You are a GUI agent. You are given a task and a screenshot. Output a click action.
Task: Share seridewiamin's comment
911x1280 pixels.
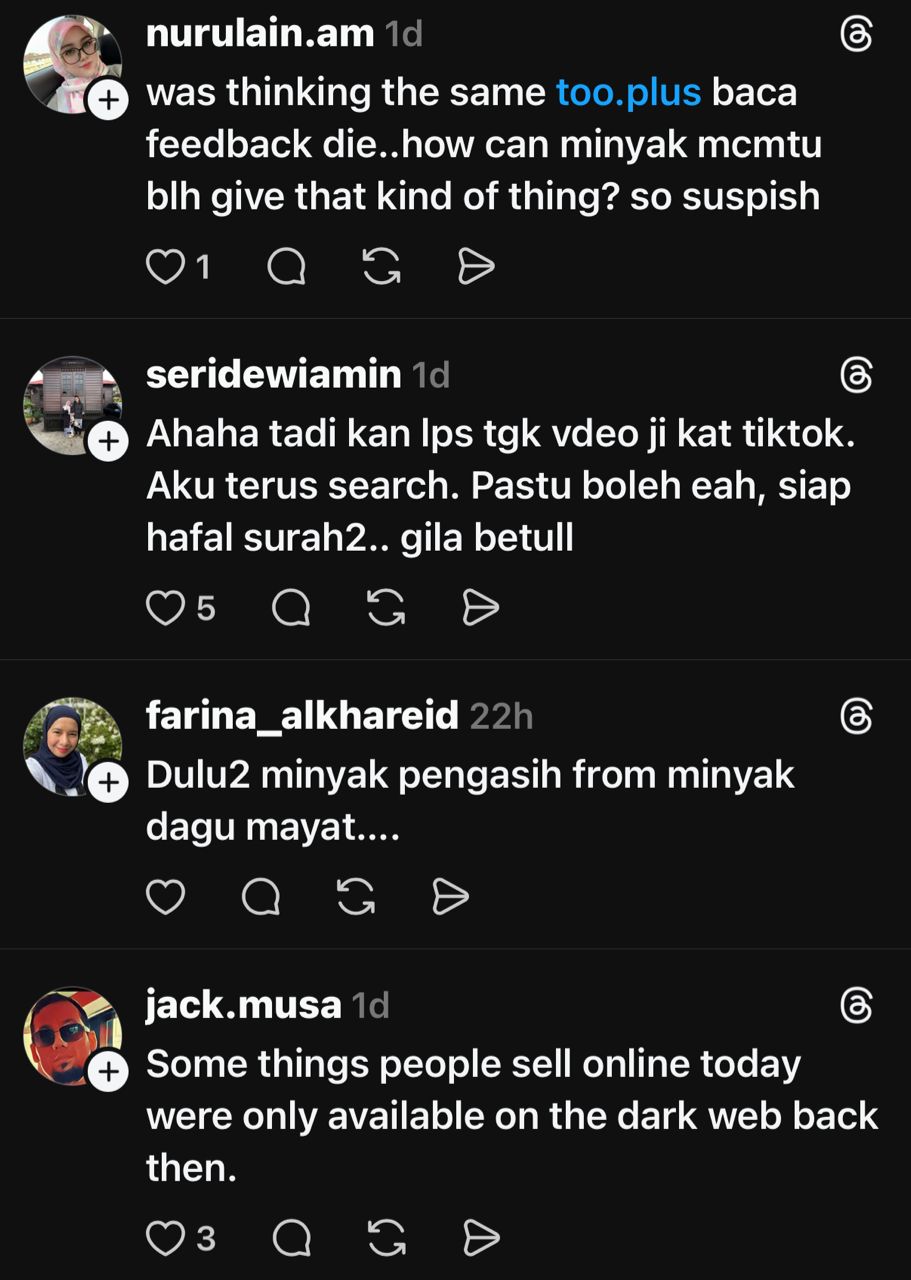click(480, 608)
